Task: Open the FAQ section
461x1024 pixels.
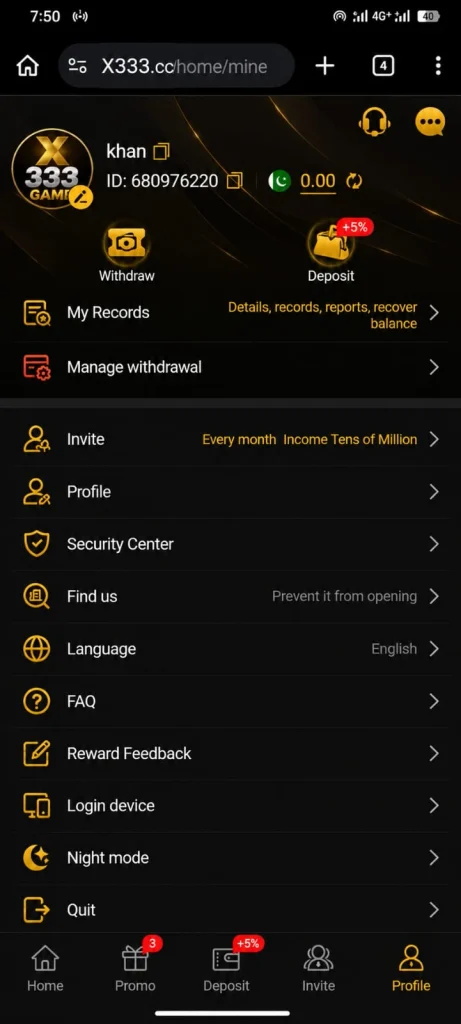Action: coord(230,701)
